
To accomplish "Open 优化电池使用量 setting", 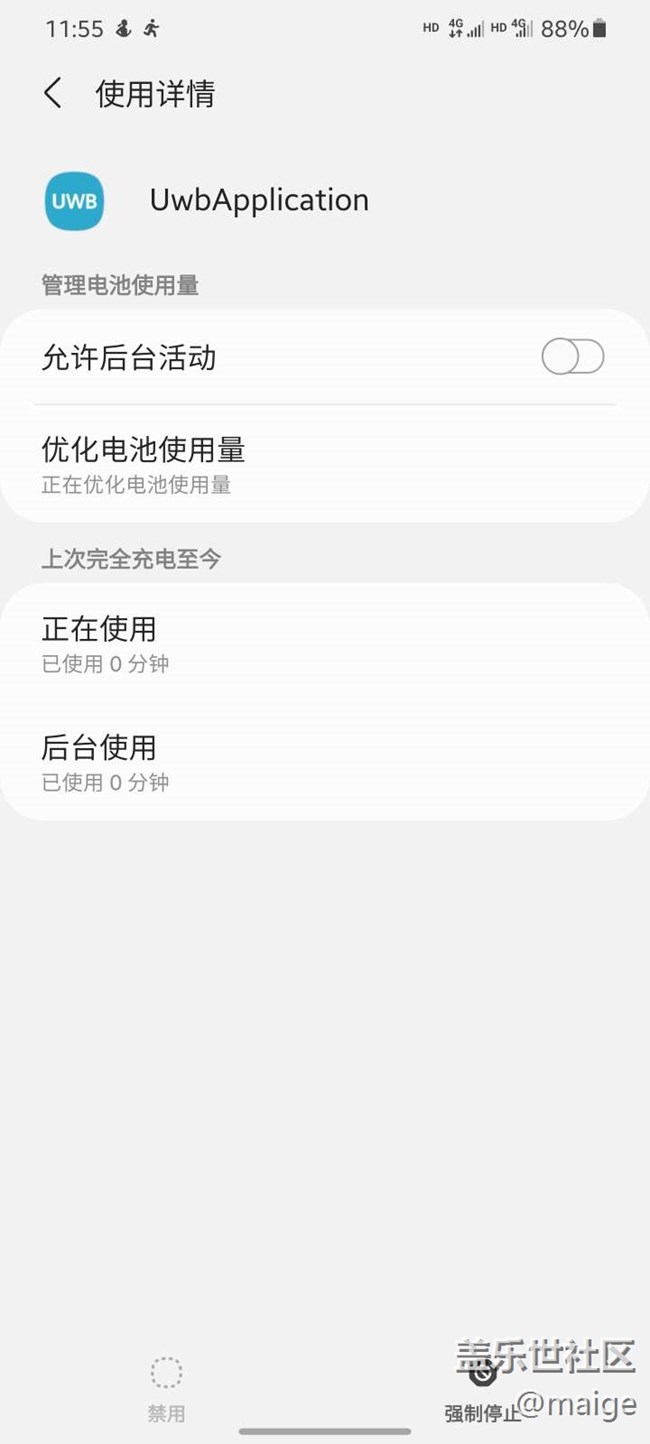I will (x=325, y=464).
